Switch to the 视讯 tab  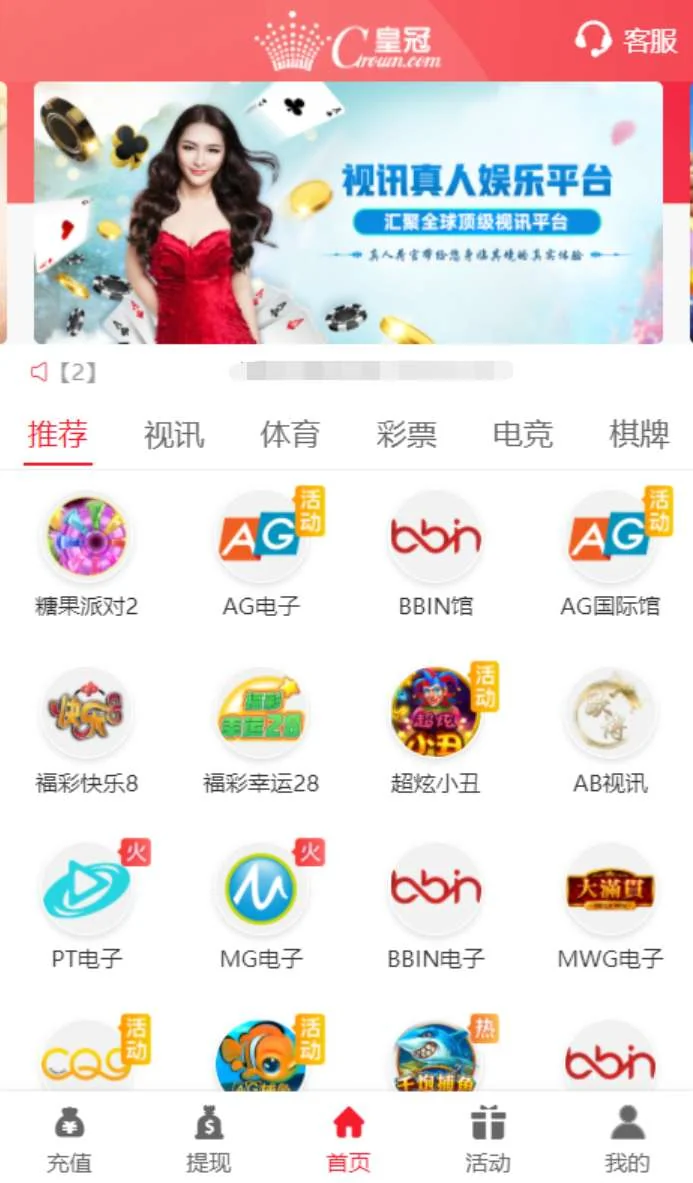coord(173,435)
